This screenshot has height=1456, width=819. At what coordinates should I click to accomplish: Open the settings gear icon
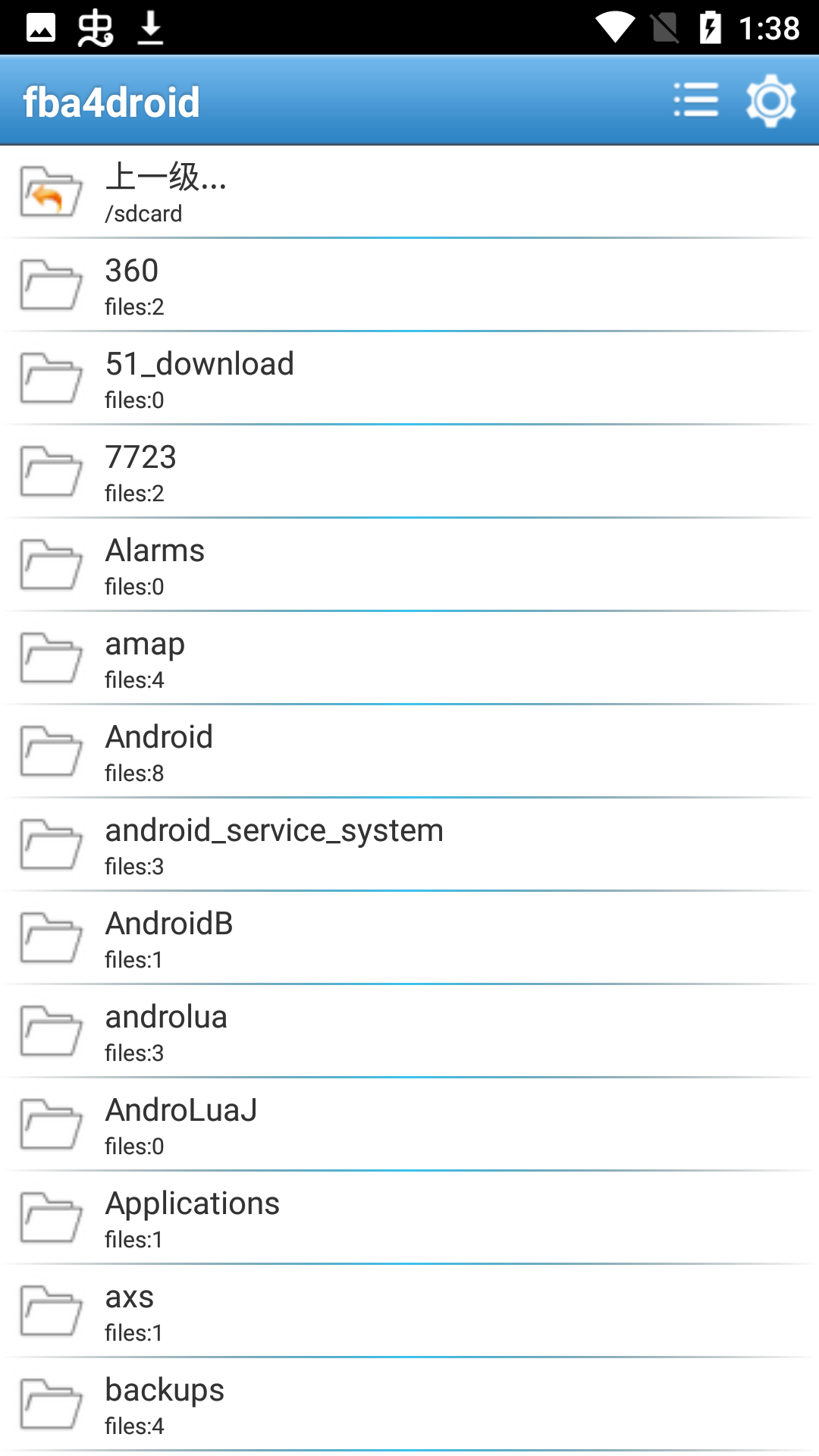coord(770,99)
